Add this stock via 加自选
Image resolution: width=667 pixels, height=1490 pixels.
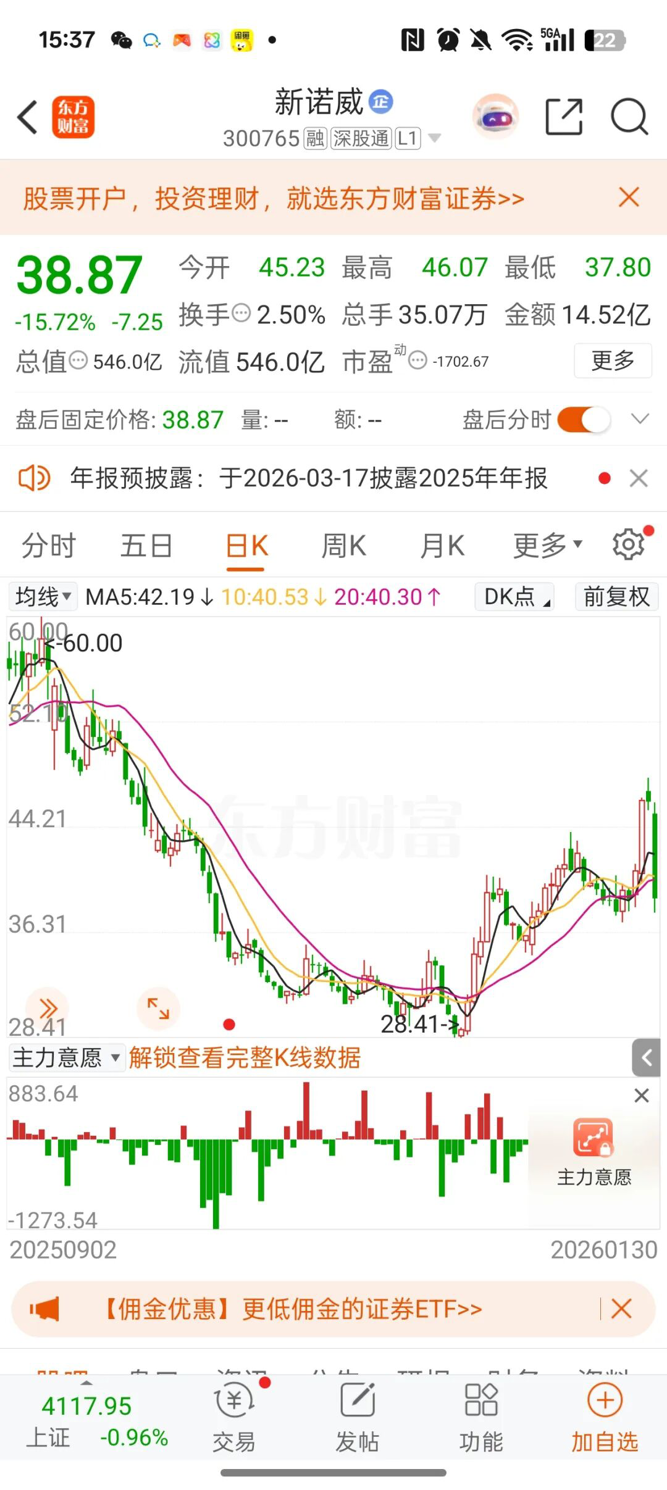point(604,1418)
